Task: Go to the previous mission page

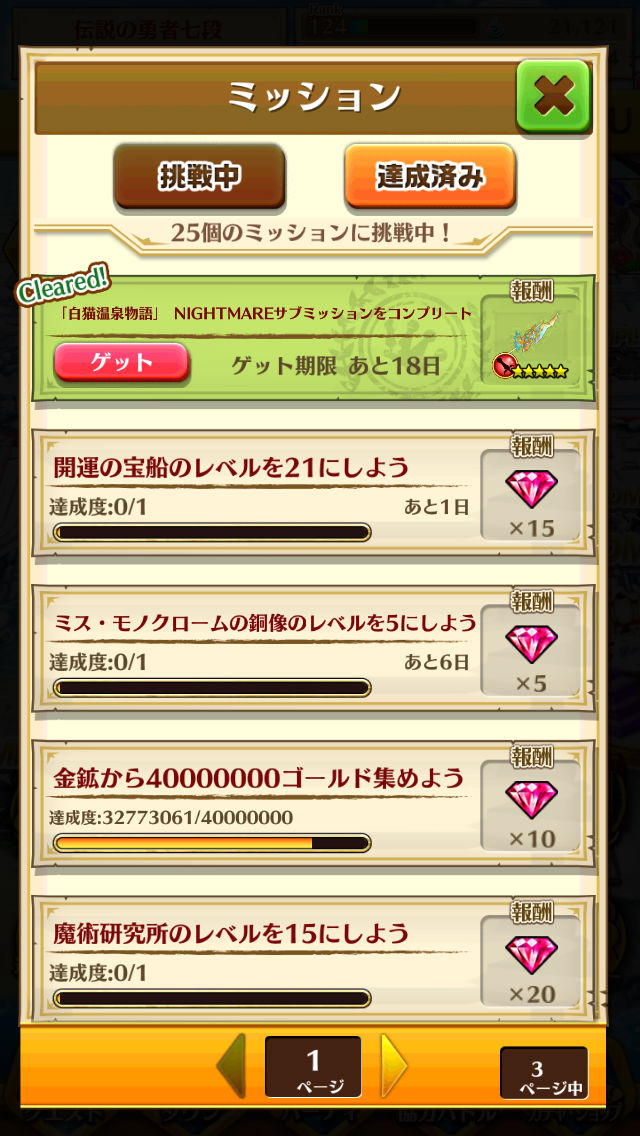Action: (232, 1065)
